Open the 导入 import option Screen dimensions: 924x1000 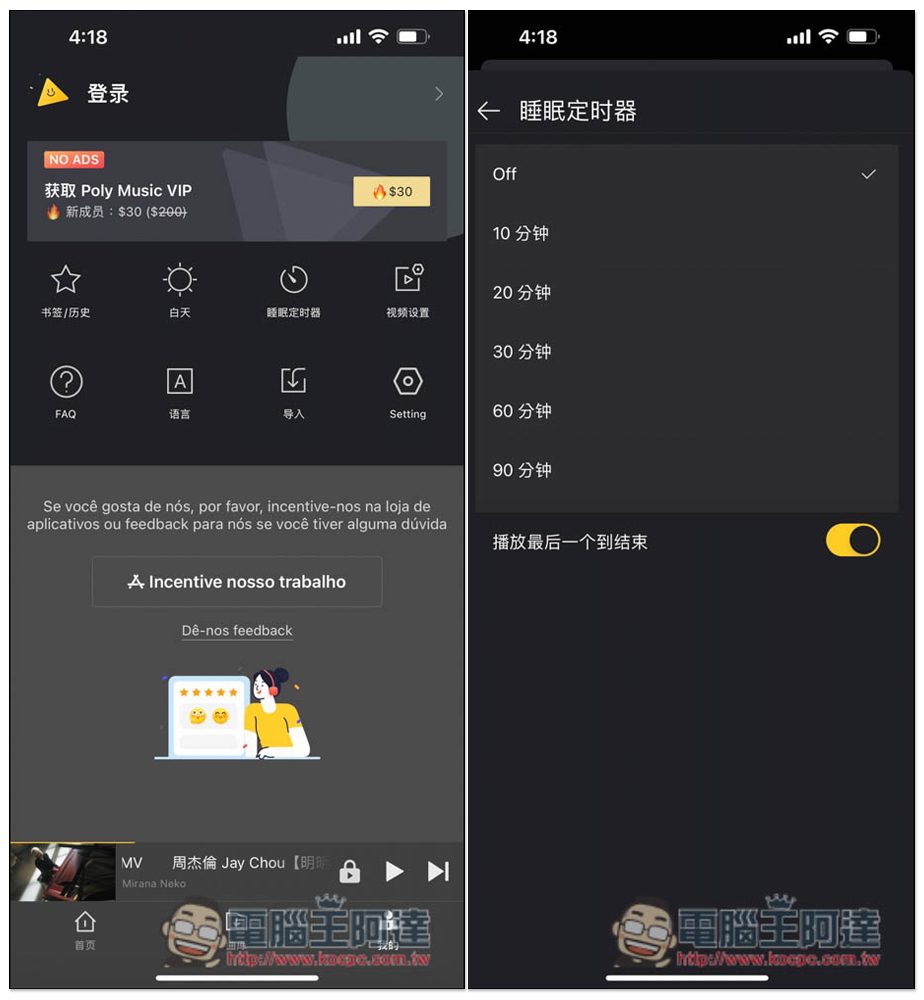click(293, 391)
